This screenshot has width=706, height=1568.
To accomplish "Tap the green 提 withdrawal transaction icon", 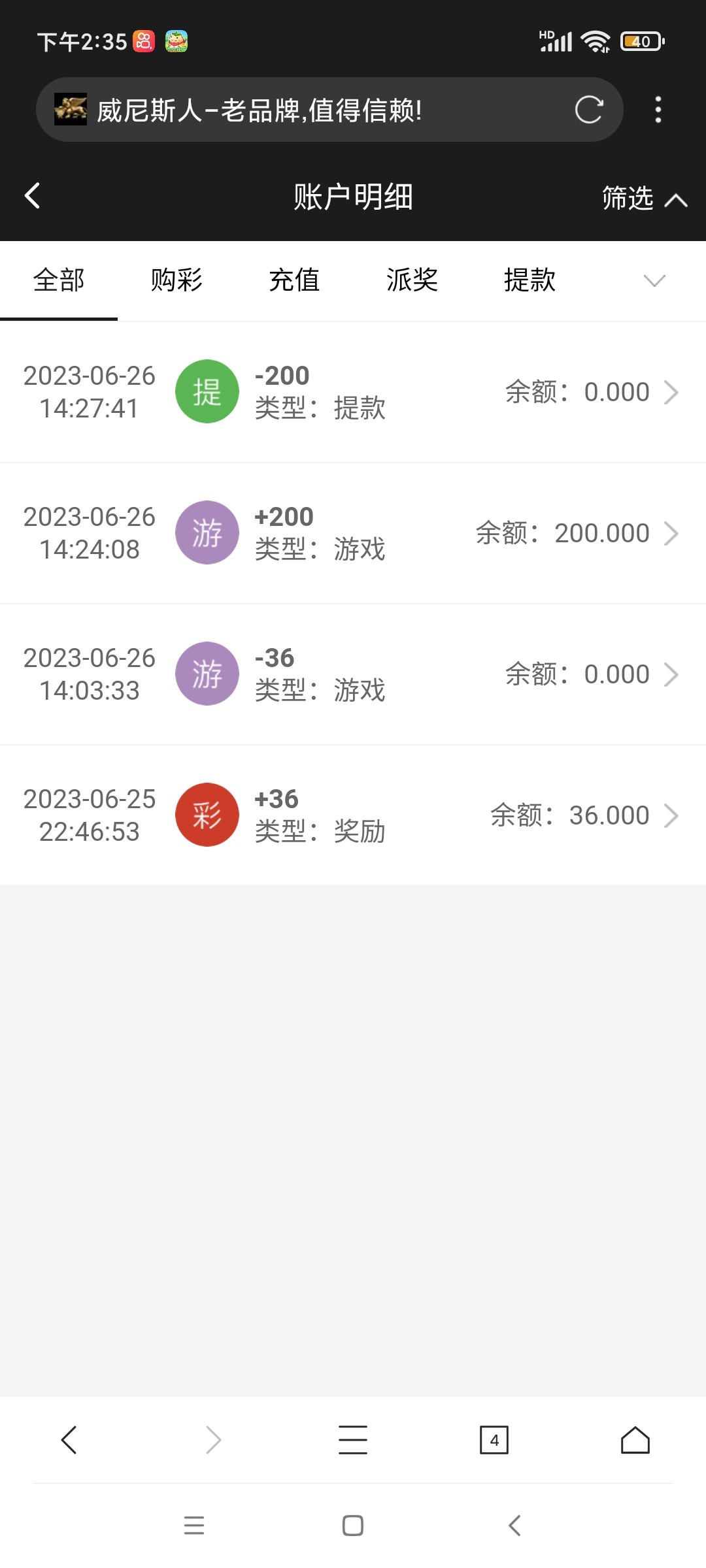I will 207,391.
